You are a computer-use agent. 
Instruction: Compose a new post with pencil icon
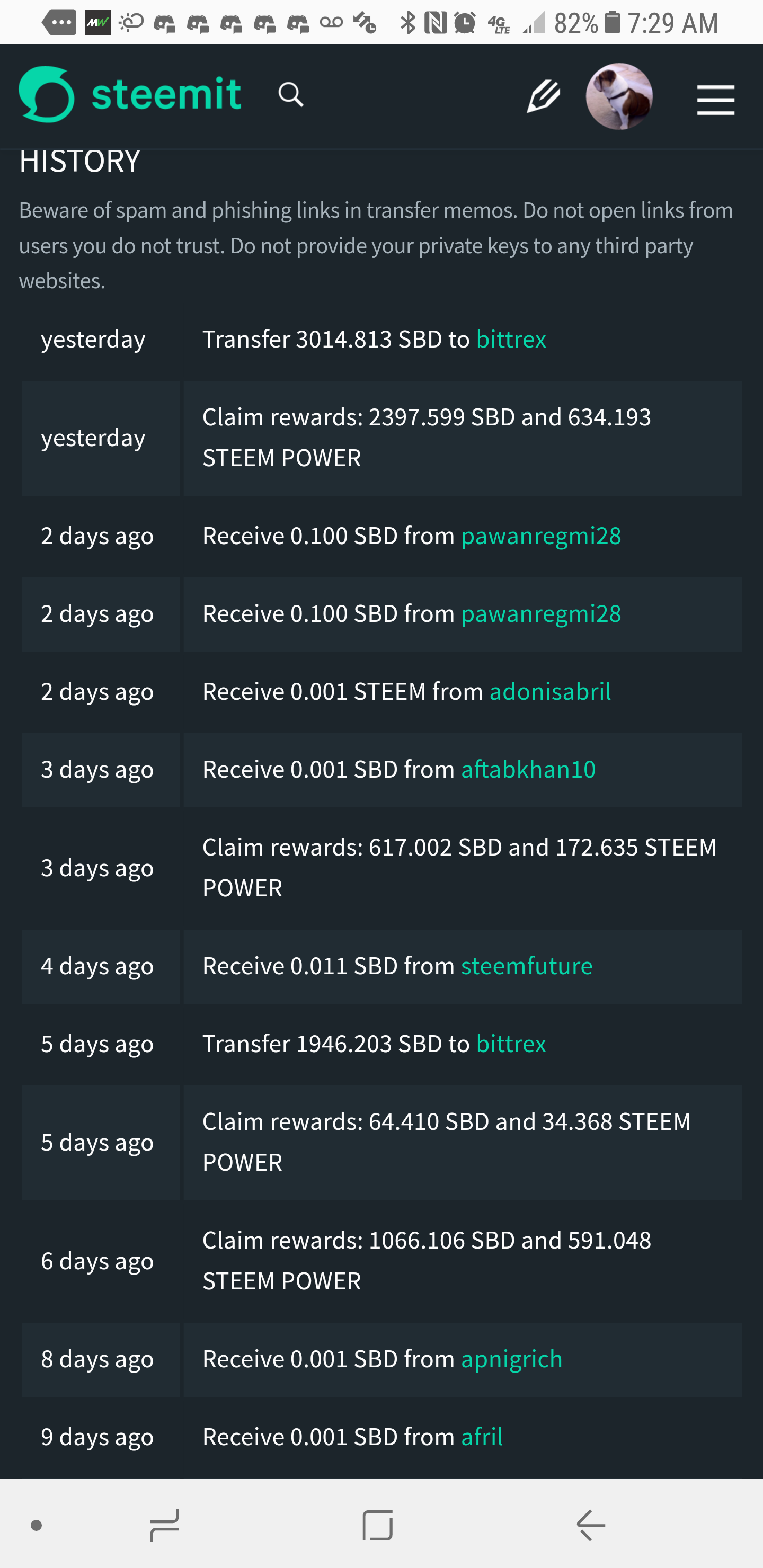pos(543,96)
